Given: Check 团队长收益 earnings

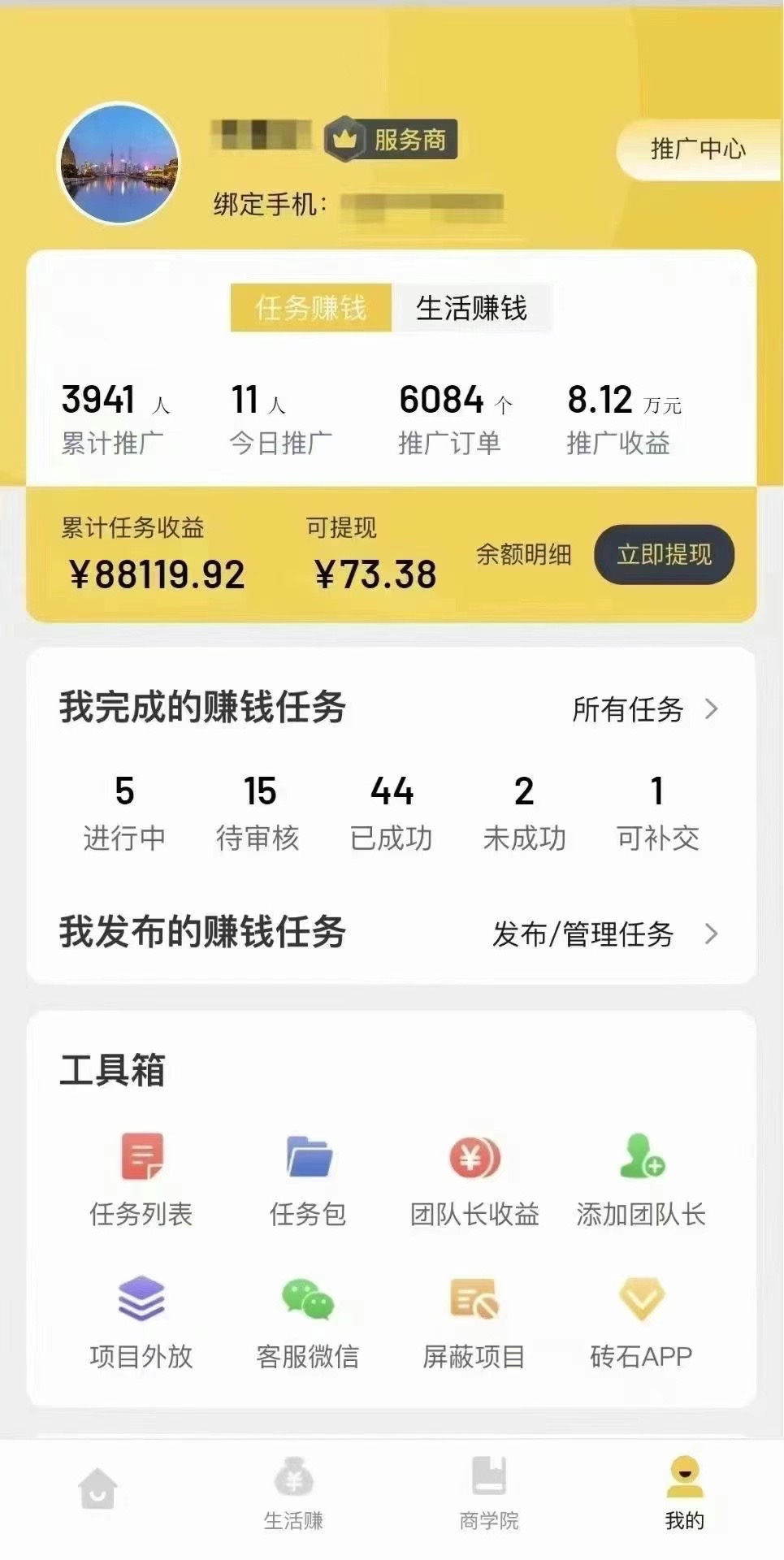Looking at the screenshot, I should point(474,1177).
